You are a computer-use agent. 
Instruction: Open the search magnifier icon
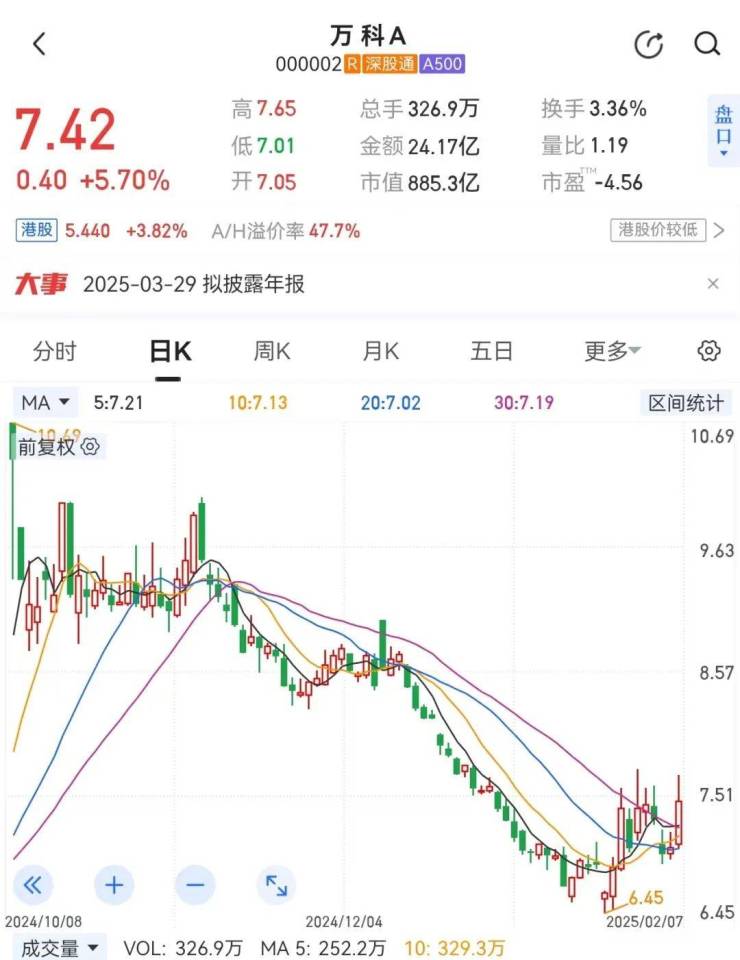click(707, 44)
